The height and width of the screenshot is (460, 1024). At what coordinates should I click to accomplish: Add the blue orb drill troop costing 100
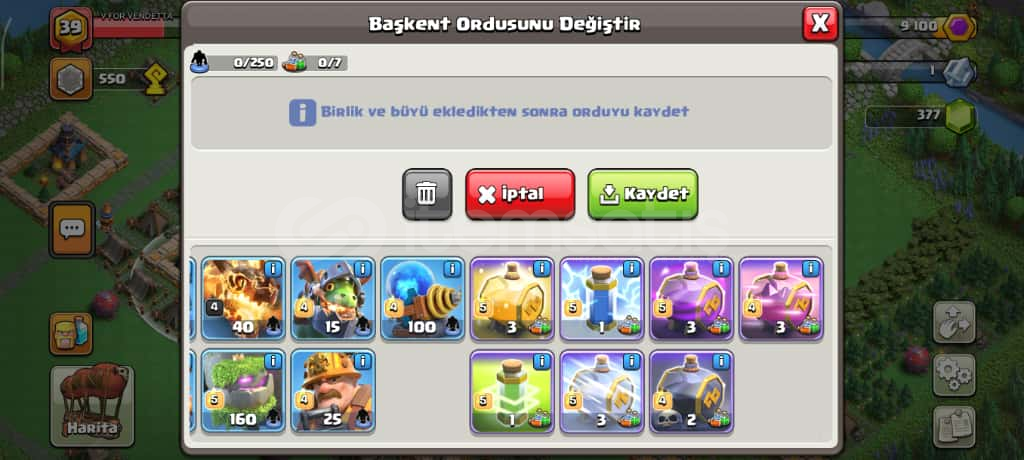click(x=423, y=299)
